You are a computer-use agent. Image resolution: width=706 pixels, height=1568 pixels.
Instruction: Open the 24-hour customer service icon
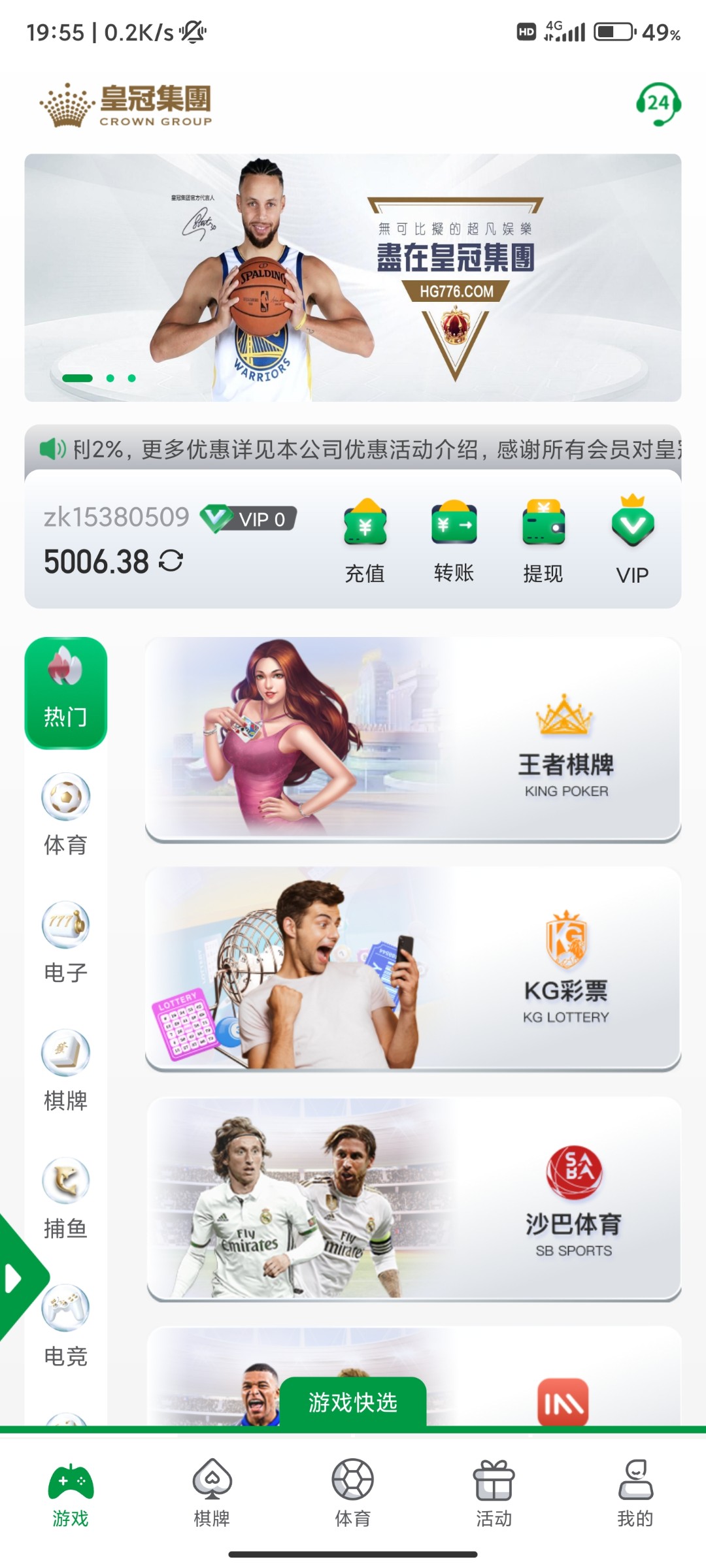658,104
